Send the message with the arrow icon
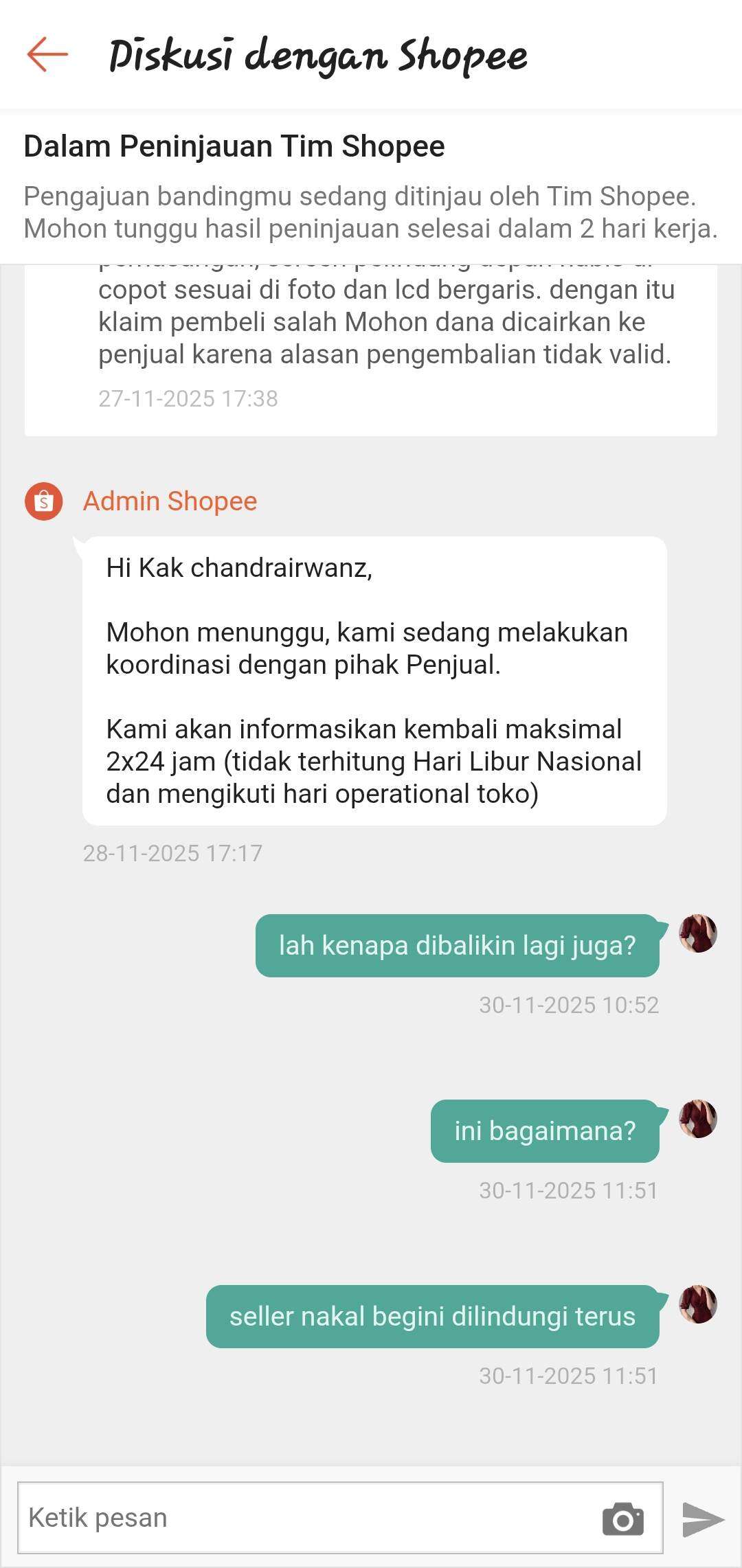Viewport: 742px width, 1568px height. [x=703, y=1519]
